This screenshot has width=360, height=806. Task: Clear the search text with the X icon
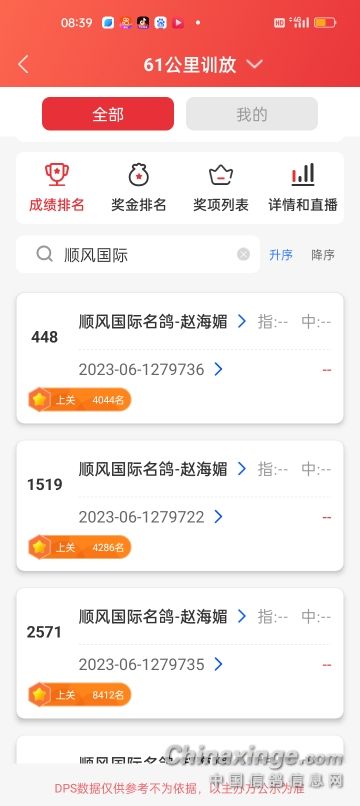(243, 254)
